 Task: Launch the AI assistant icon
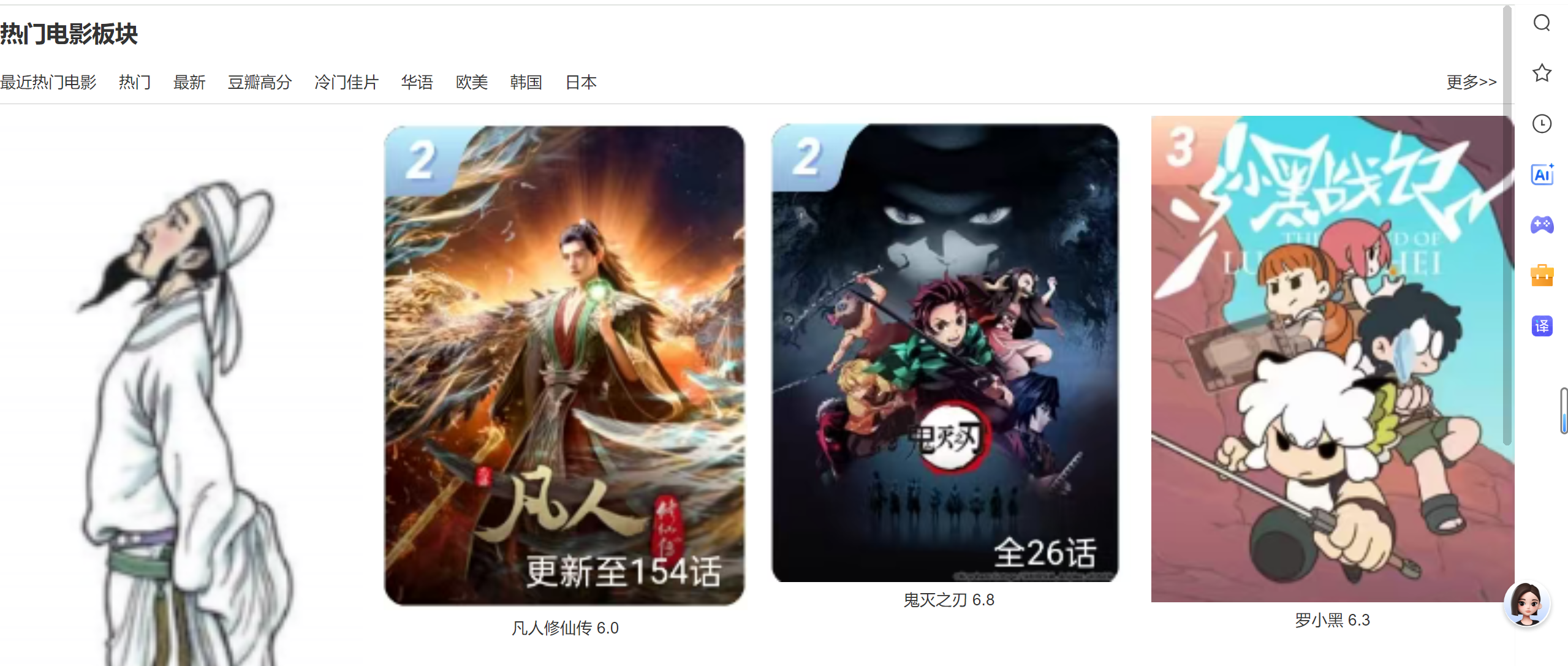point(1542,175)
